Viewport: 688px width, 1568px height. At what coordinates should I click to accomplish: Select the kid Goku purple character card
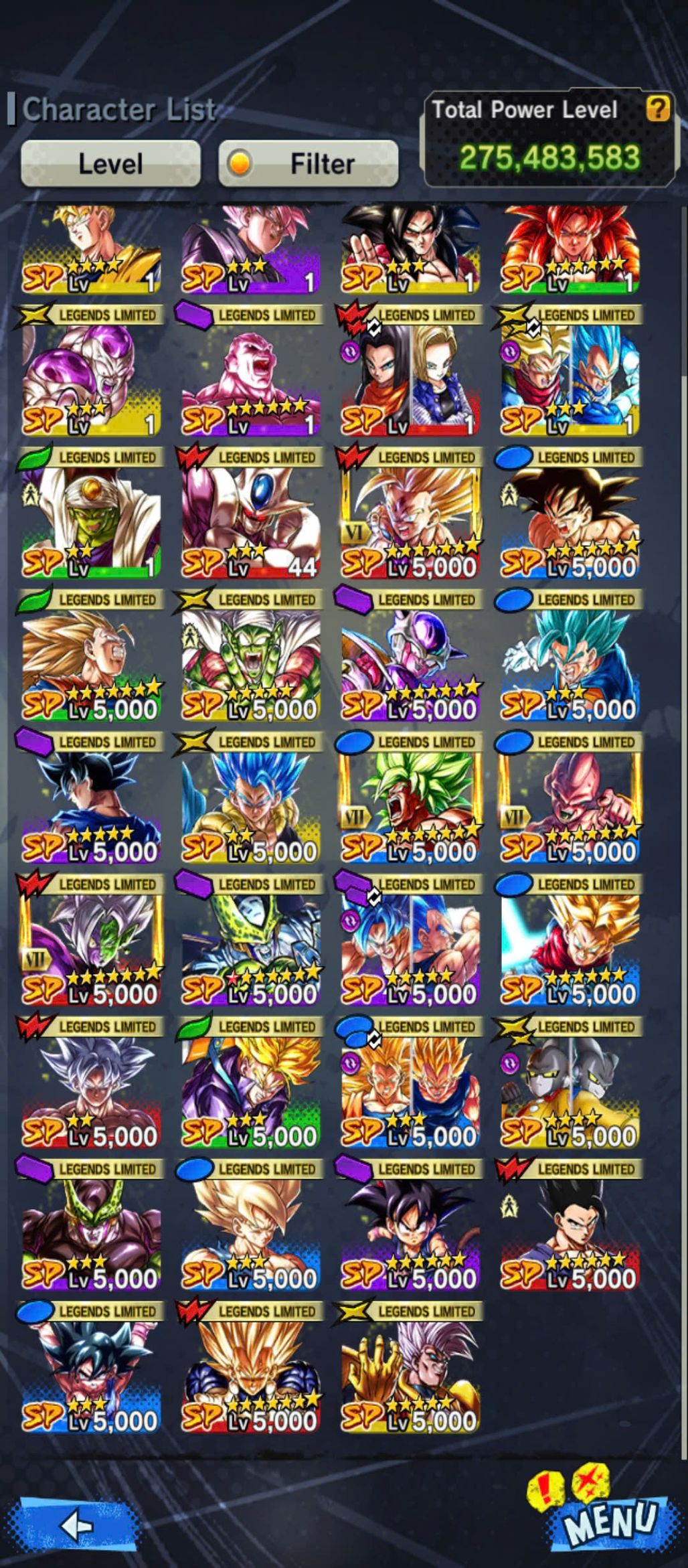point(410,1231)
